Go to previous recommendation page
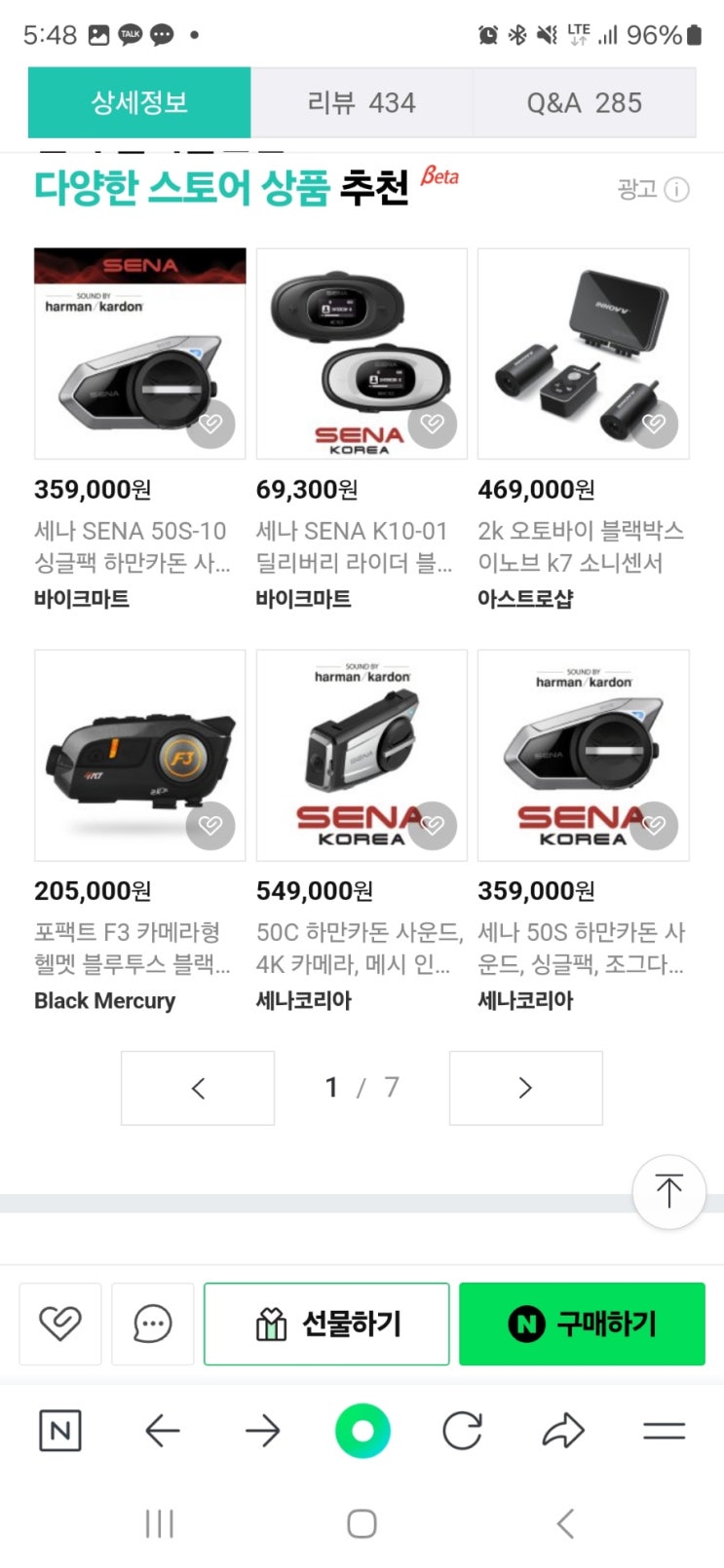 198,1088
